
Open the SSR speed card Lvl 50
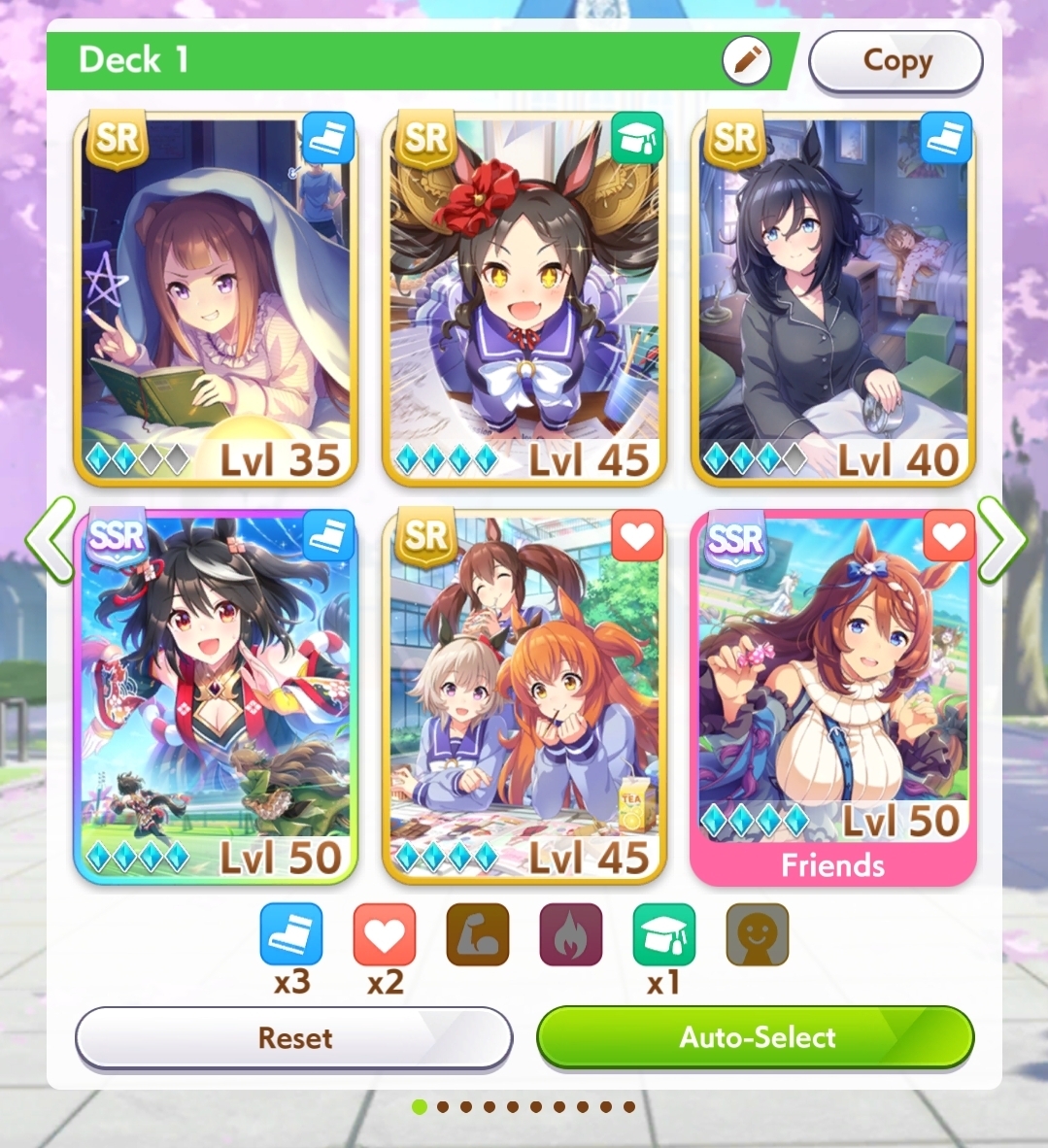pyautogui.click(x=216, y=694)
